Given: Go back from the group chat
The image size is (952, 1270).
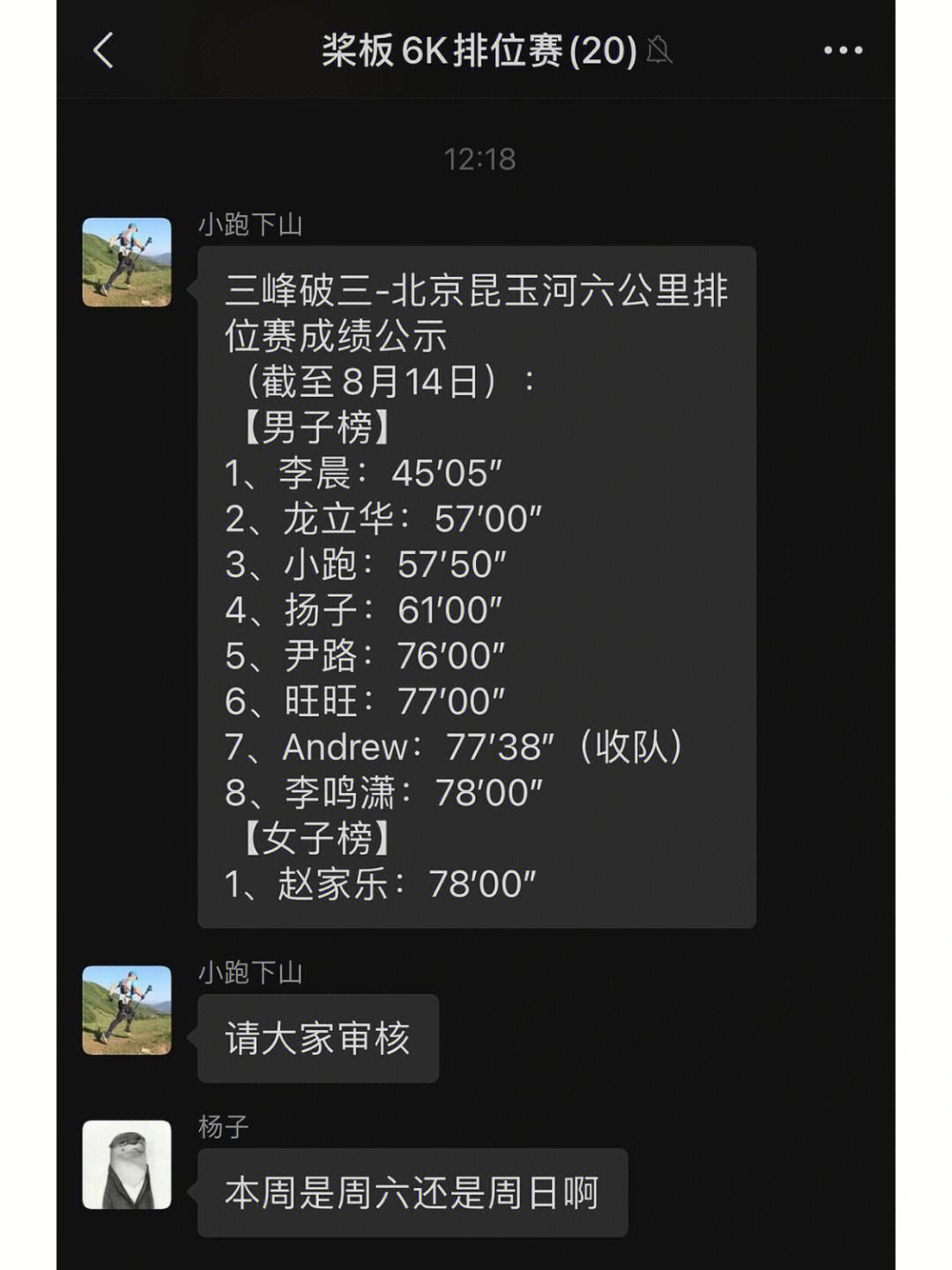Looking at the screenshot, I should coord(104,50).
